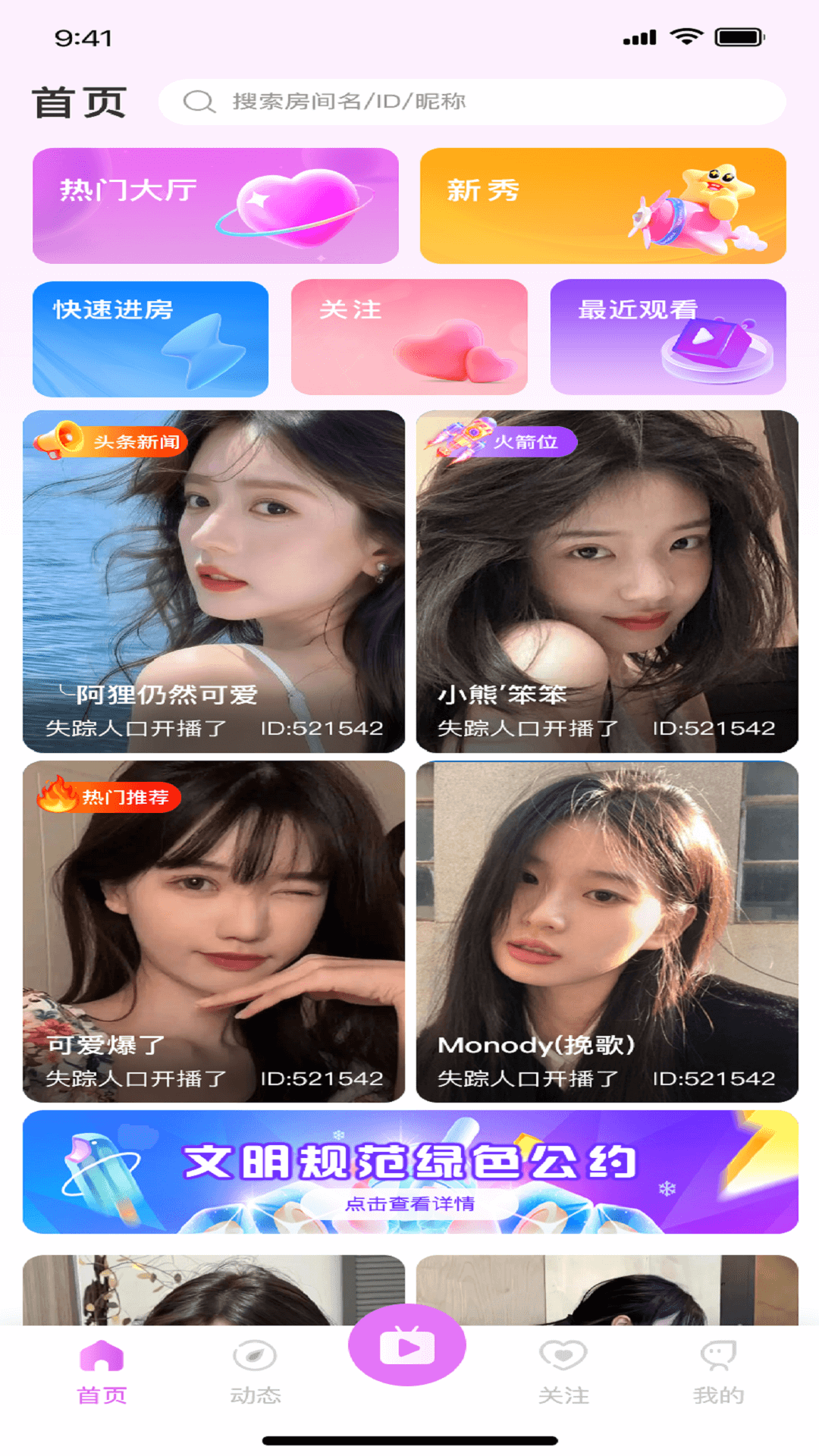Watch the Monody(挽歌) live room
Viewport: 819px width, 1456px height.
tap(607, 931)
